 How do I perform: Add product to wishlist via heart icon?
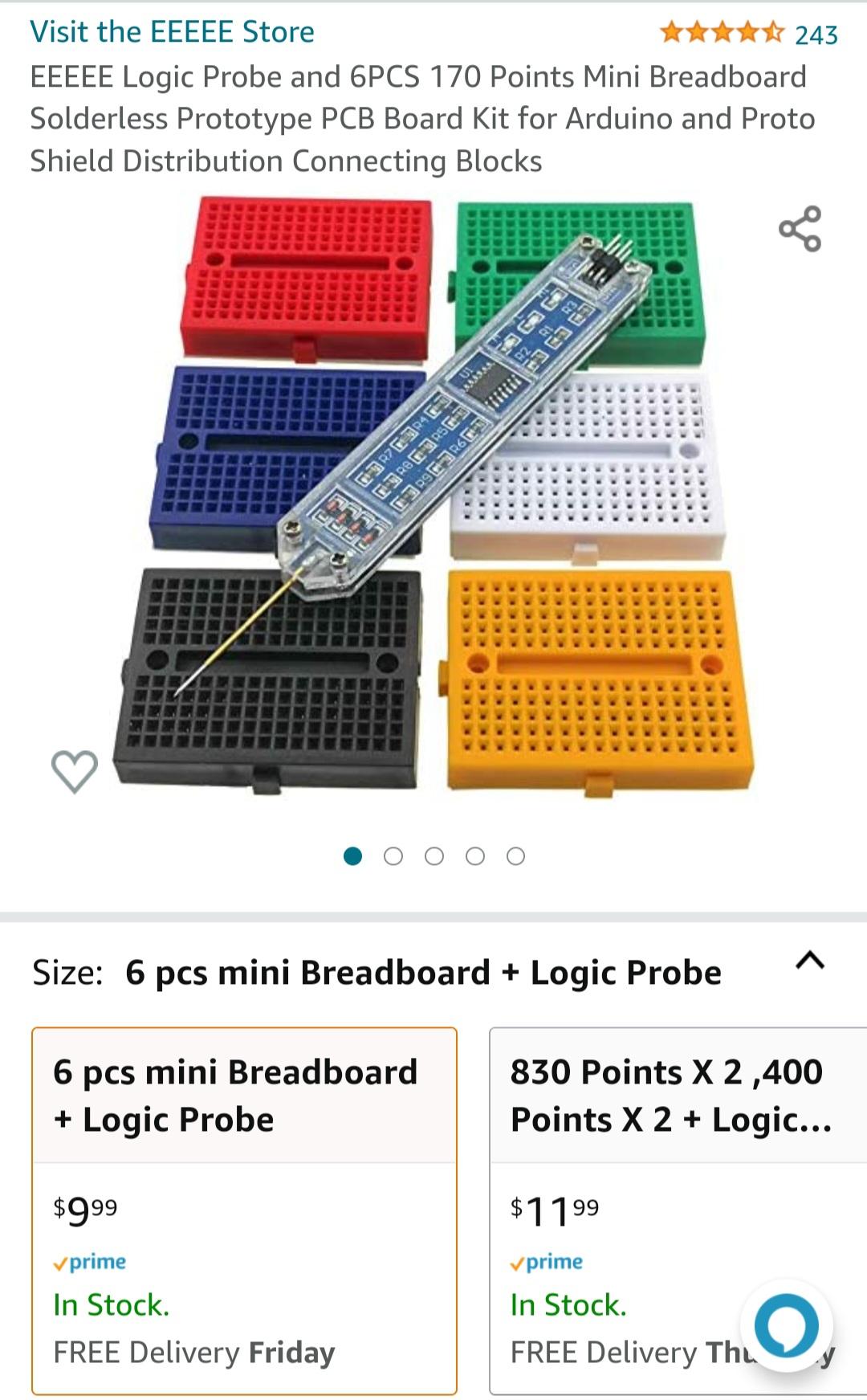pyautogui.click(x=74, y=772)
